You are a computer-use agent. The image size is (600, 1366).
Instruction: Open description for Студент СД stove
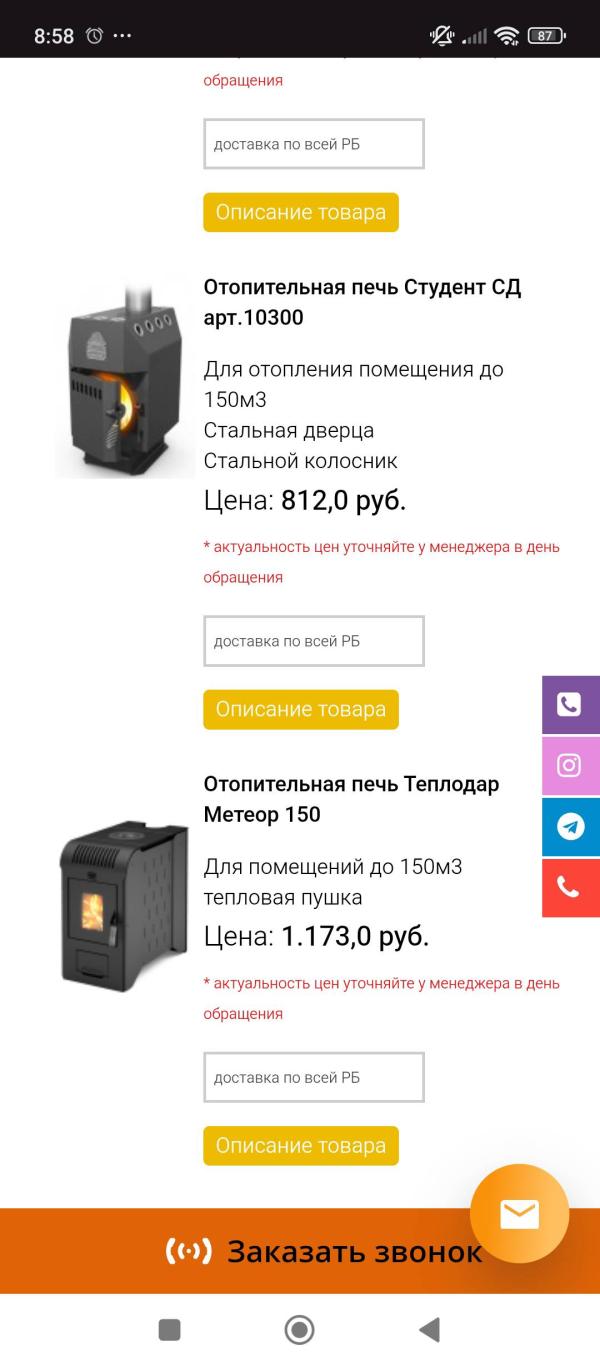click(300, 709)
